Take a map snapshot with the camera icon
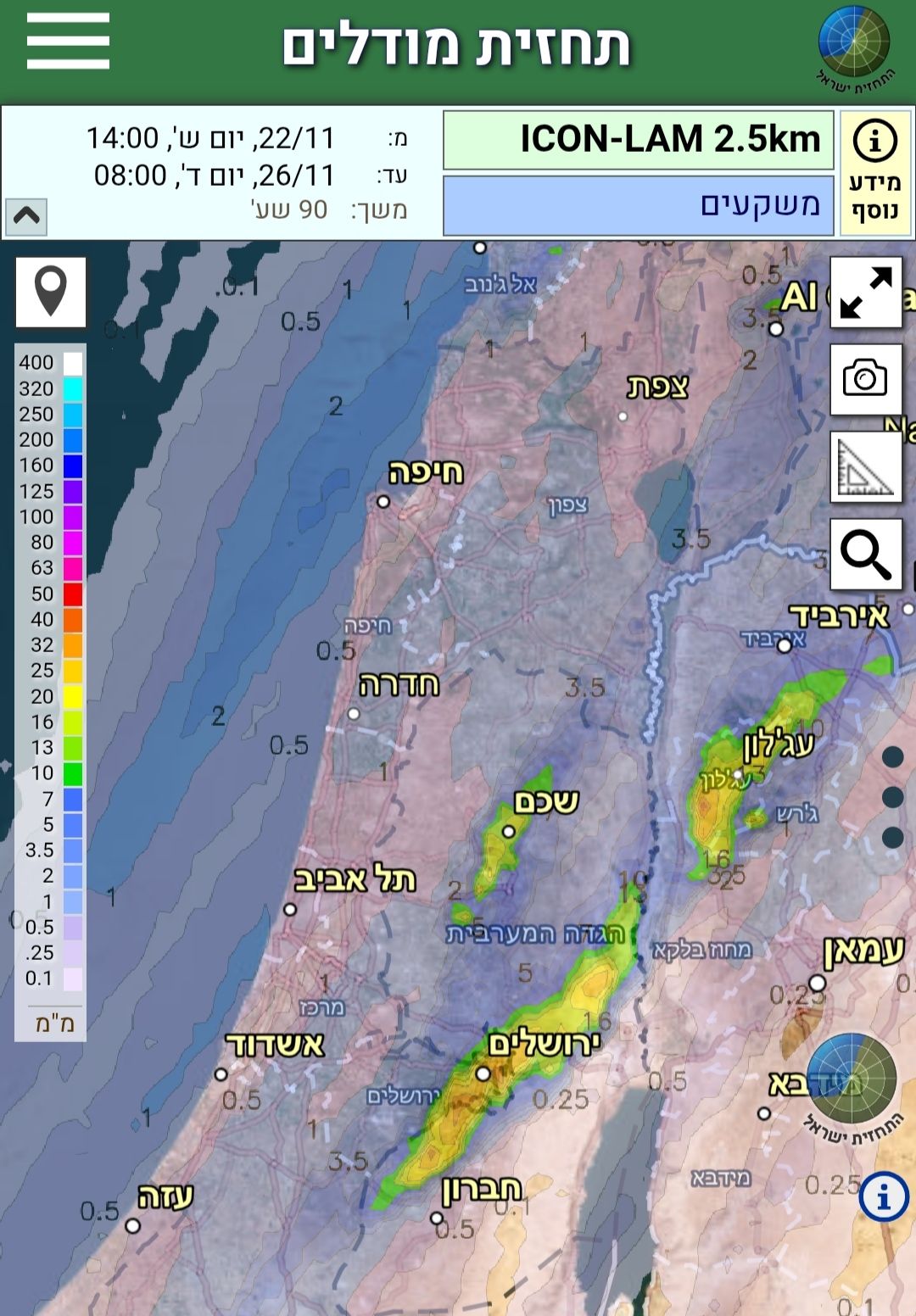Image resolution: width=916 pixels, height=1316 pixels. [x=865, y=379]
